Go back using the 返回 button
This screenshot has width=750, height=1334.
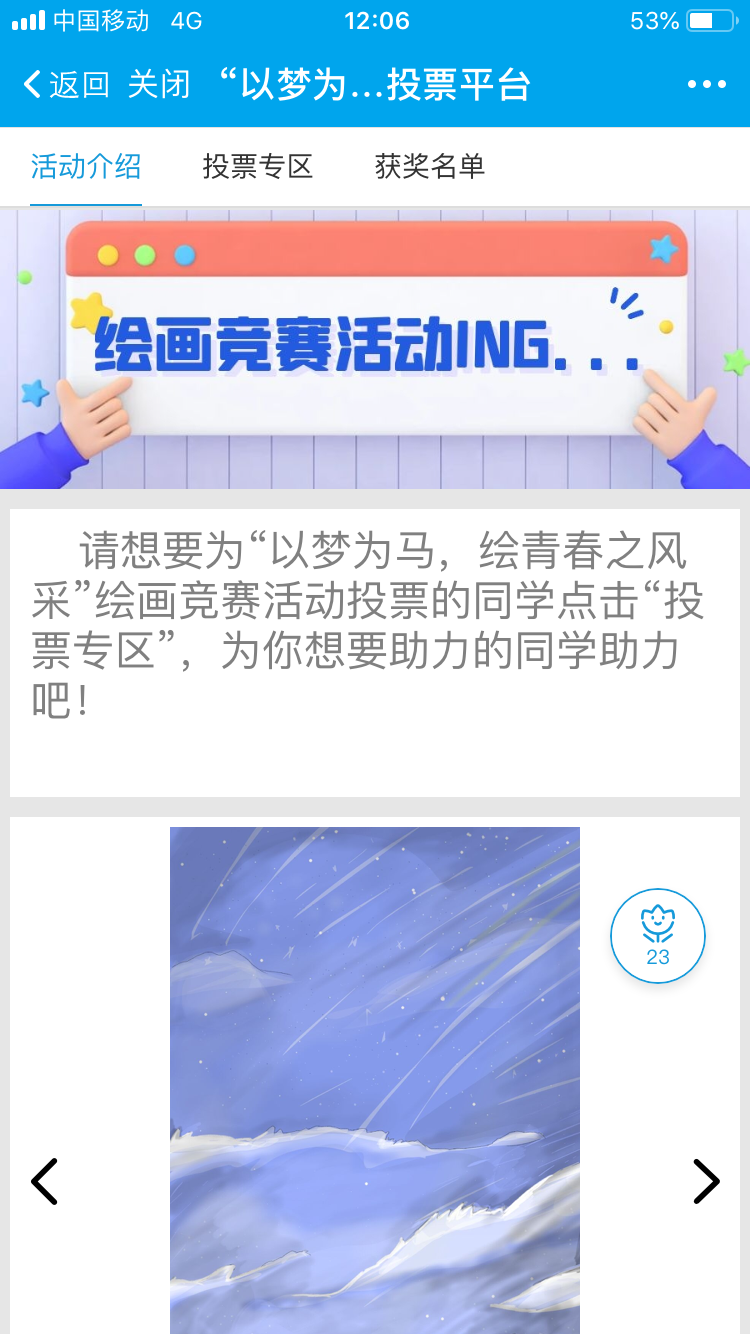click(66, 85)
